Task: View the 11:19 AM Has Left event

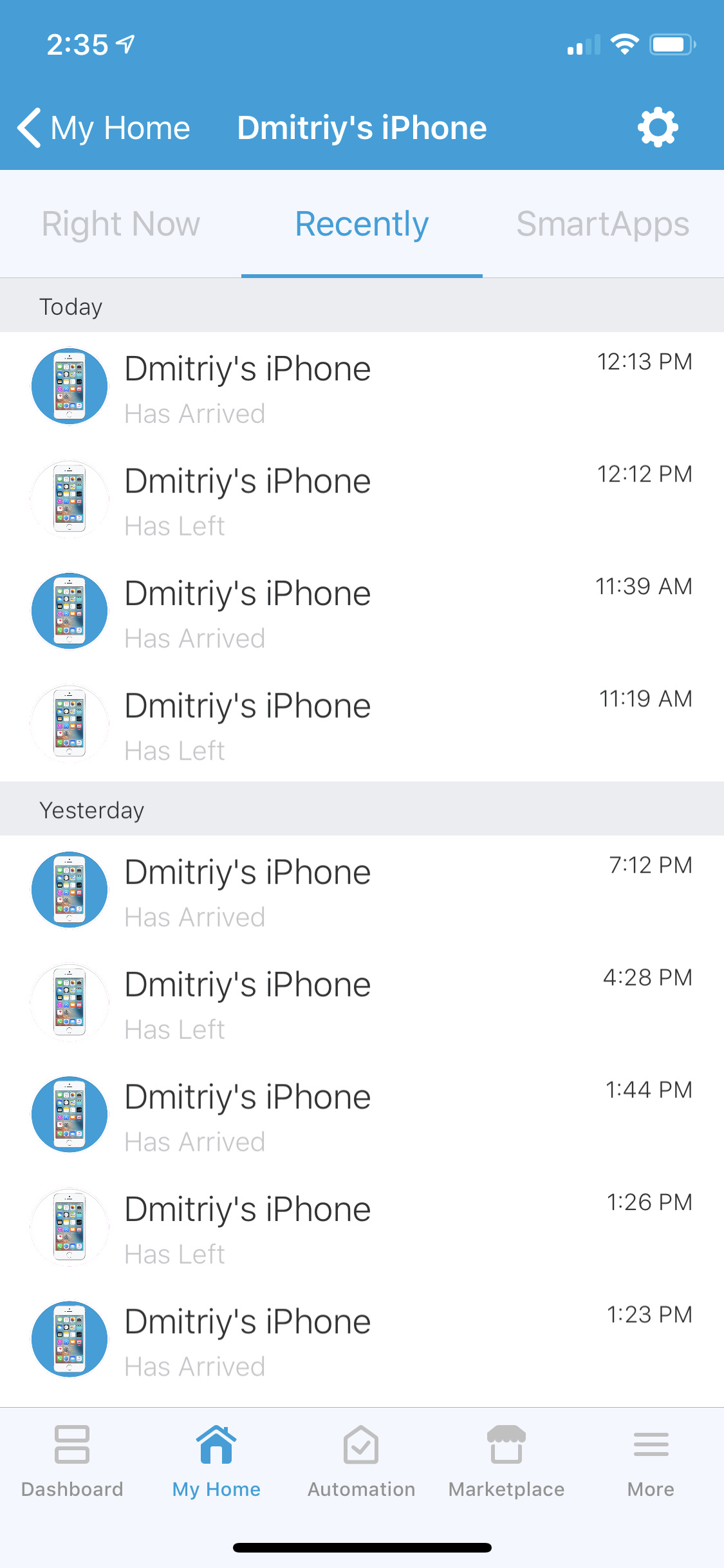Action: 362,725
